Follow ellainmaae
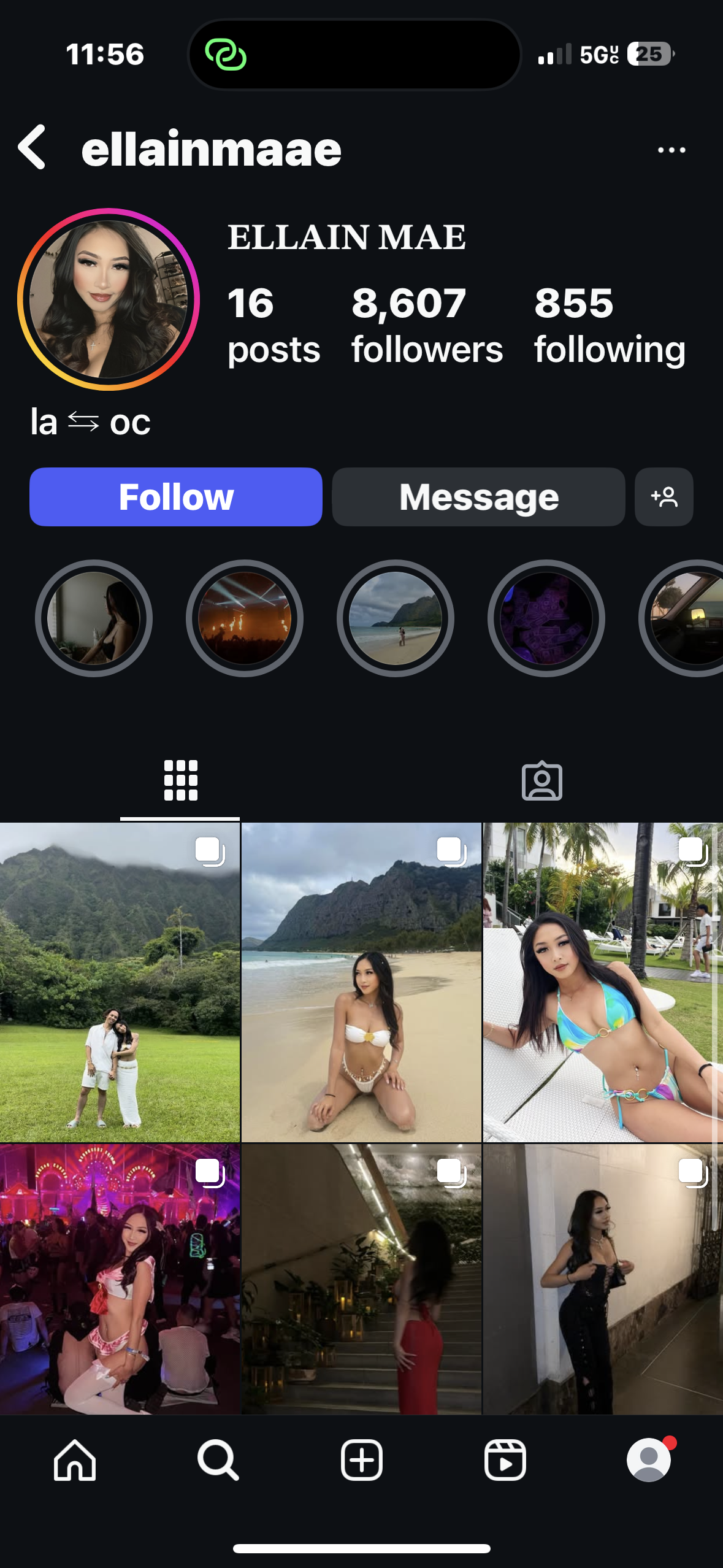This screenshot has width=723, height=1568. 176,497
